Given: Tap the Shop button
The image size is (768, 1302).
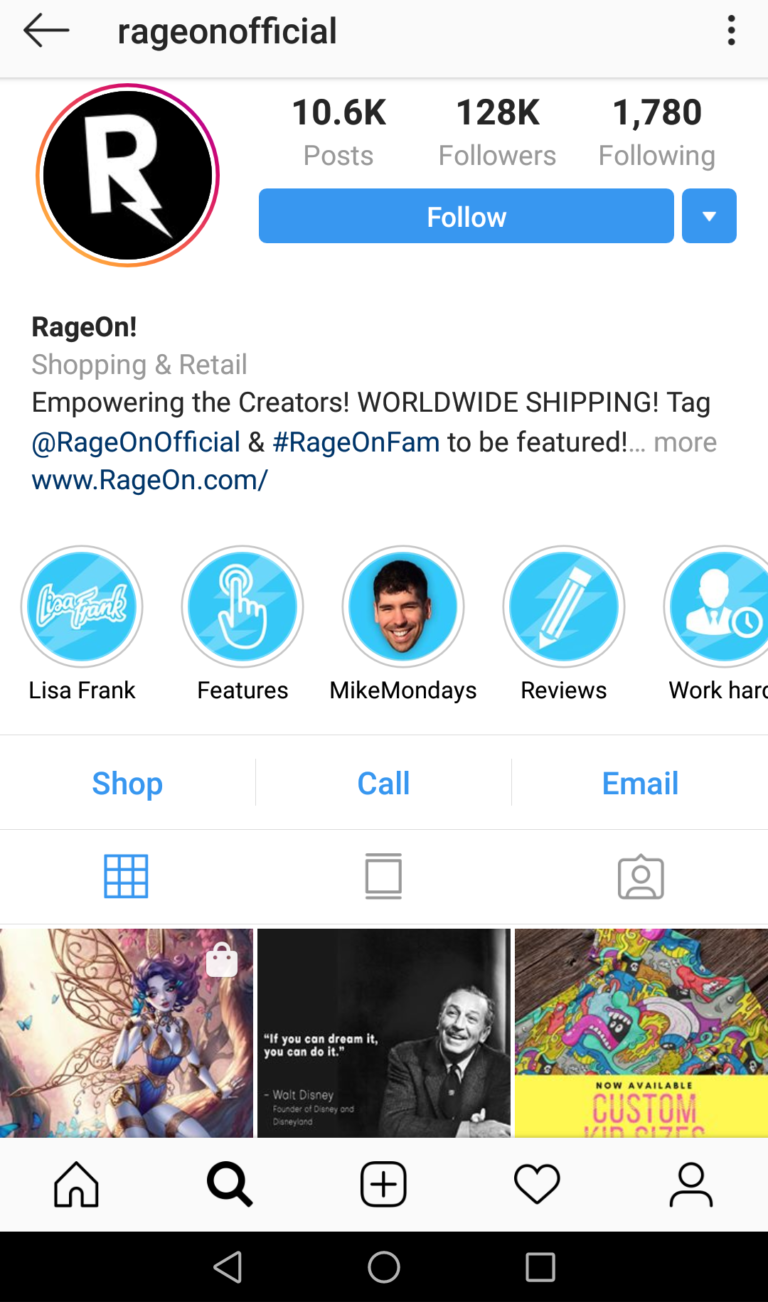Looking at the screenshot, I should point(127,783).
